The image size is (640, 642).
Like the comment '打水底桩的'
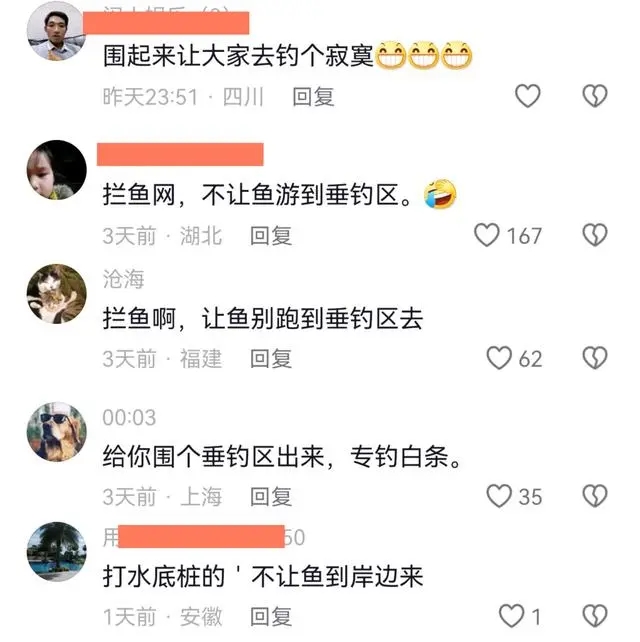511,615
